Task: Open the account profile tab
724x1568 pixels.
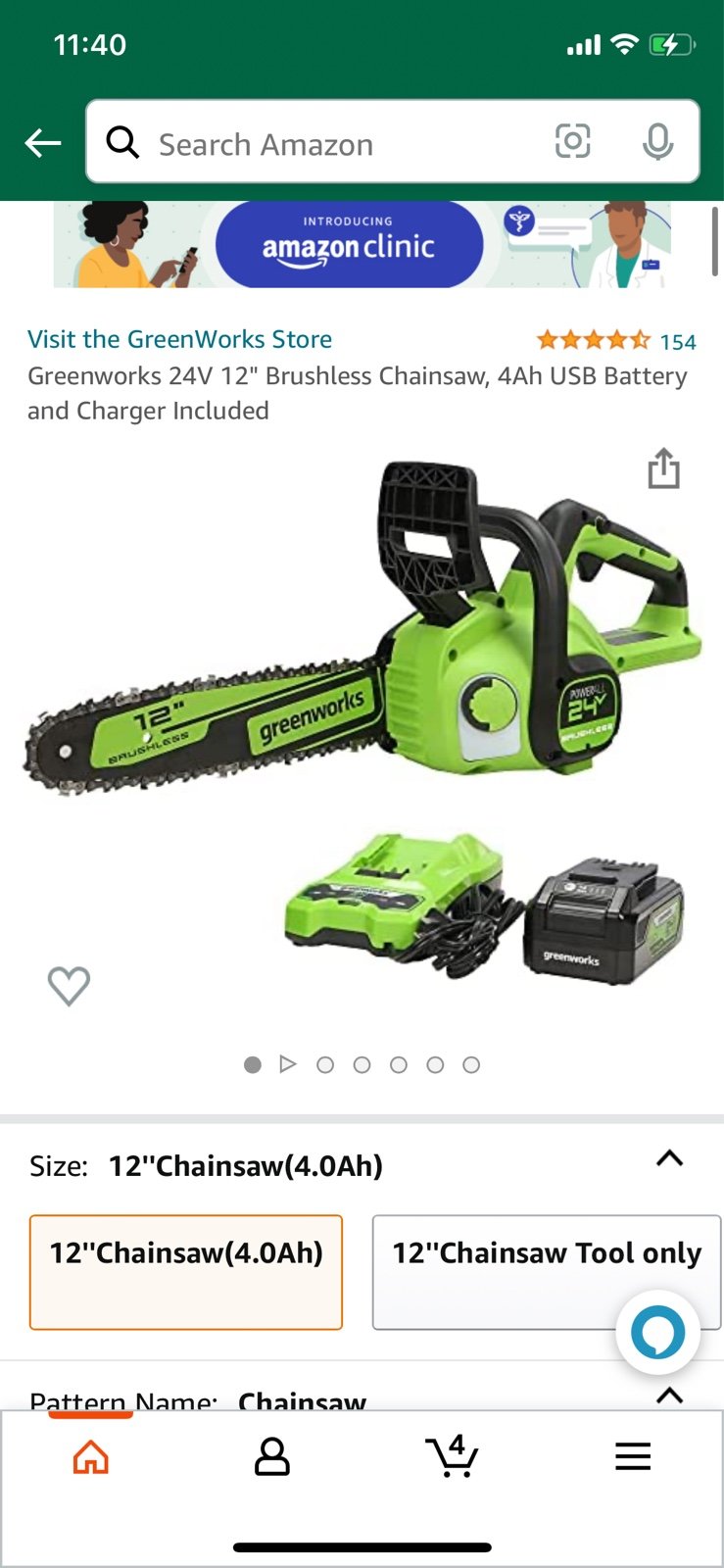Action: tap(271, 1457)
